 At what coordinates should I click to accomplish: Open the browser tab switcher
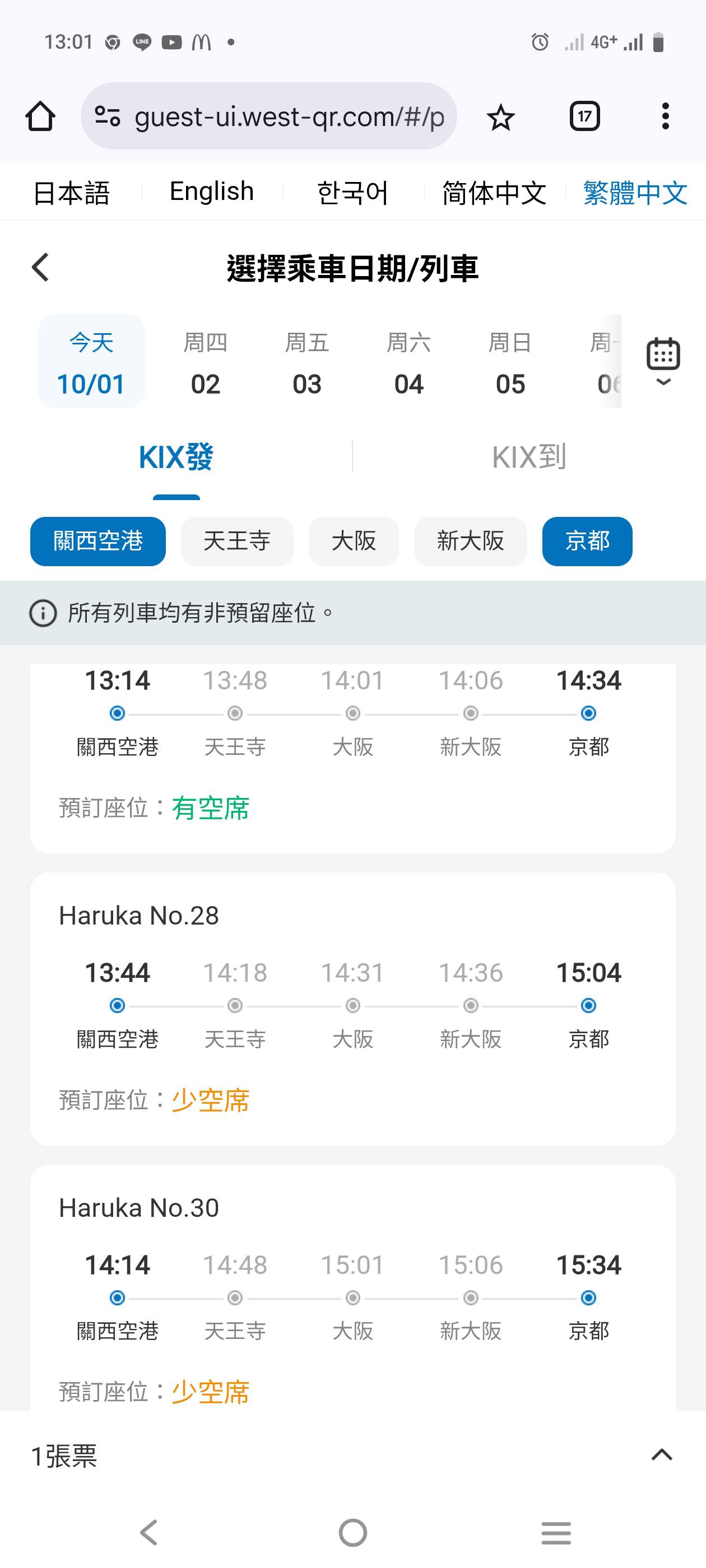[584, 116]
